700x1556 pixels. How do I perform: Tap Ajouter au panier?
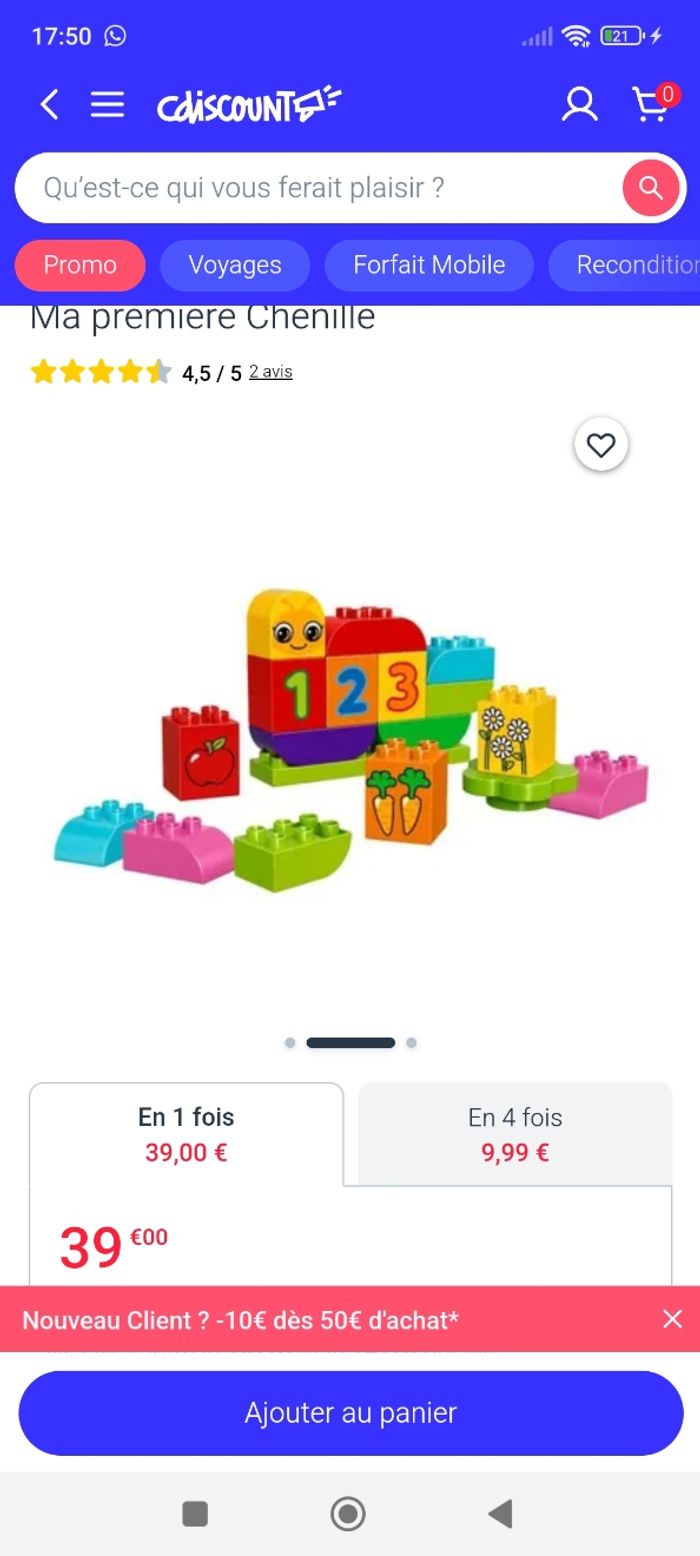350,1413
